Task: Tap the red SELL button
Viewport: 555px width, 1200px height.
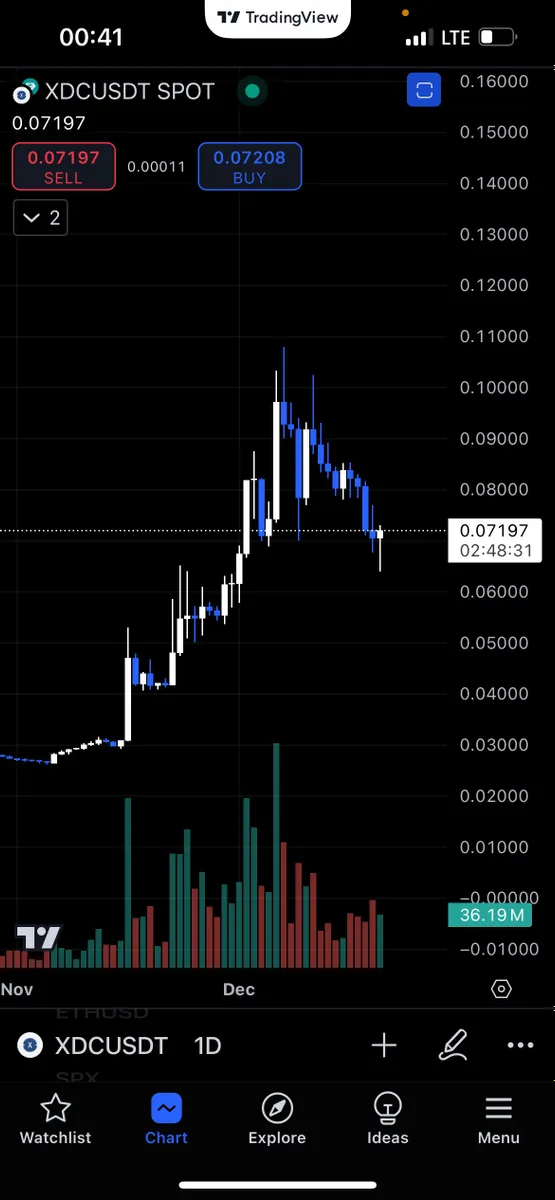Action: coord(64,166)
